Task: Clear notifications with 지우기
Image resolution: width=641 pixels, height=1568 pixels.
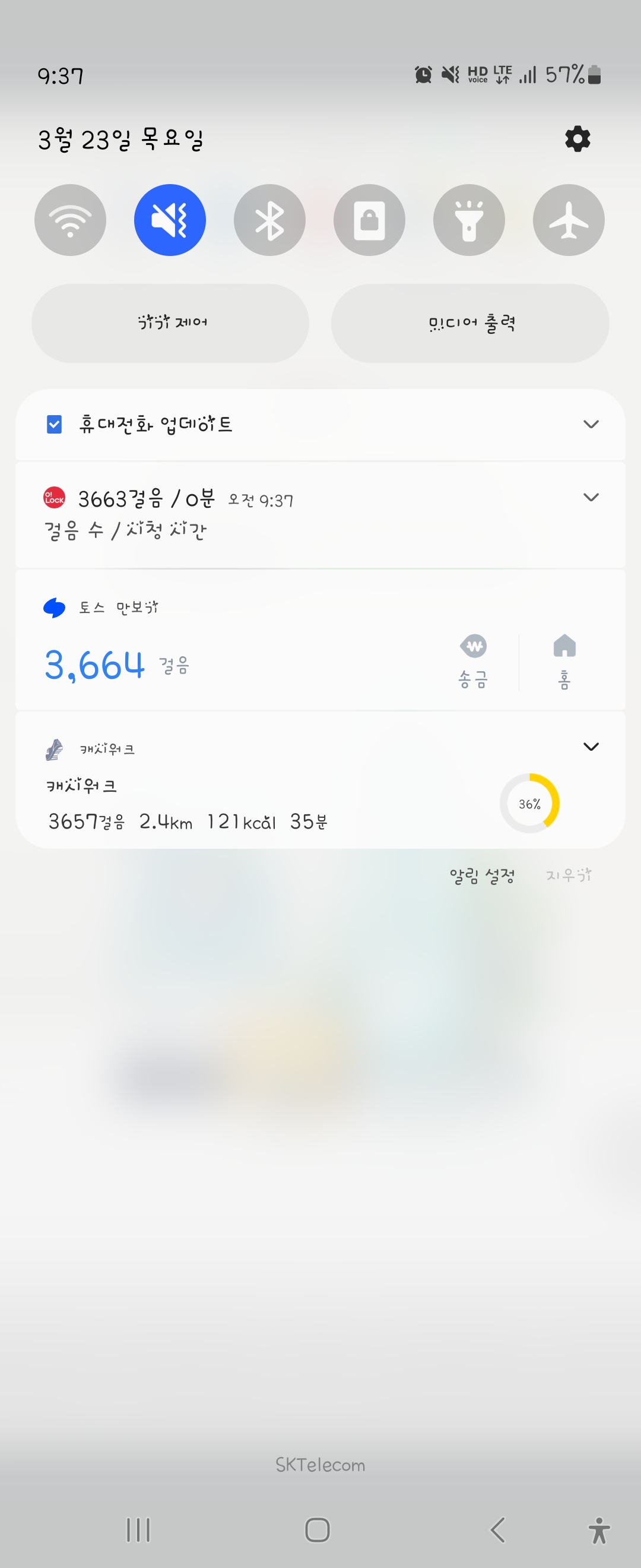Action: (x=568, y=876)
